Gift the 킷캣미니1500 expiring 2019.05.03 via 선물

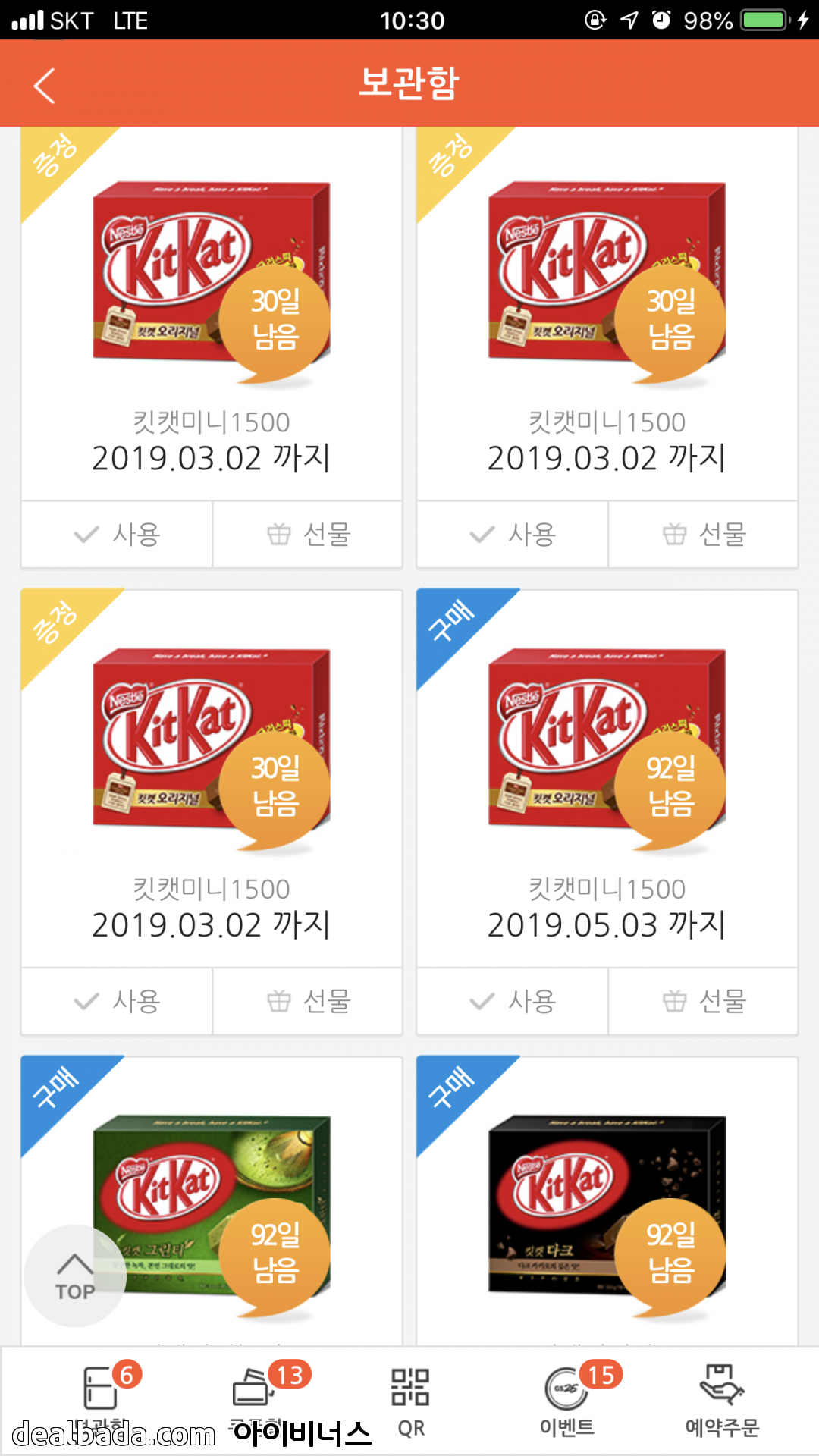coord(703,1001)
